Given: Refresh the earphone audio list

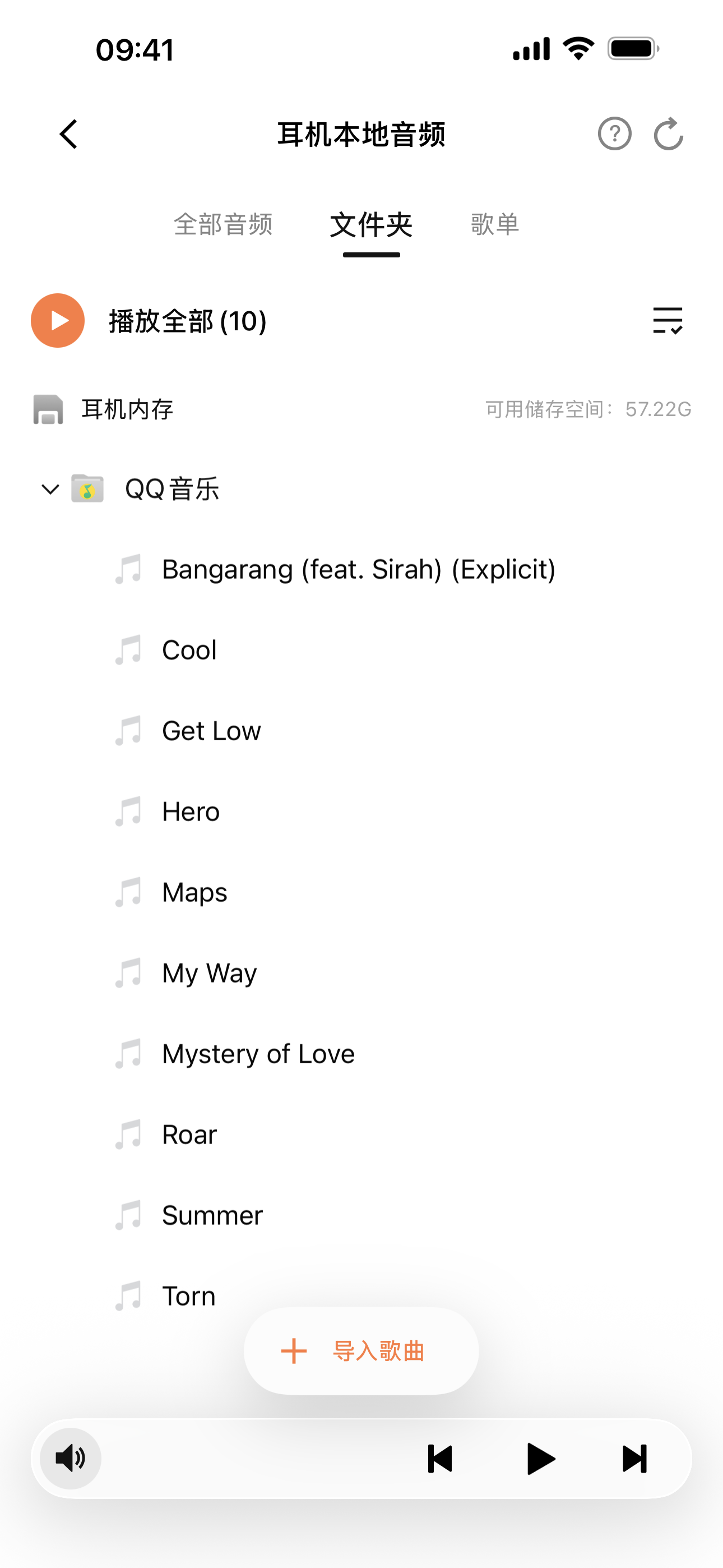Looking at the screenshot, I should tap(668, 134).
